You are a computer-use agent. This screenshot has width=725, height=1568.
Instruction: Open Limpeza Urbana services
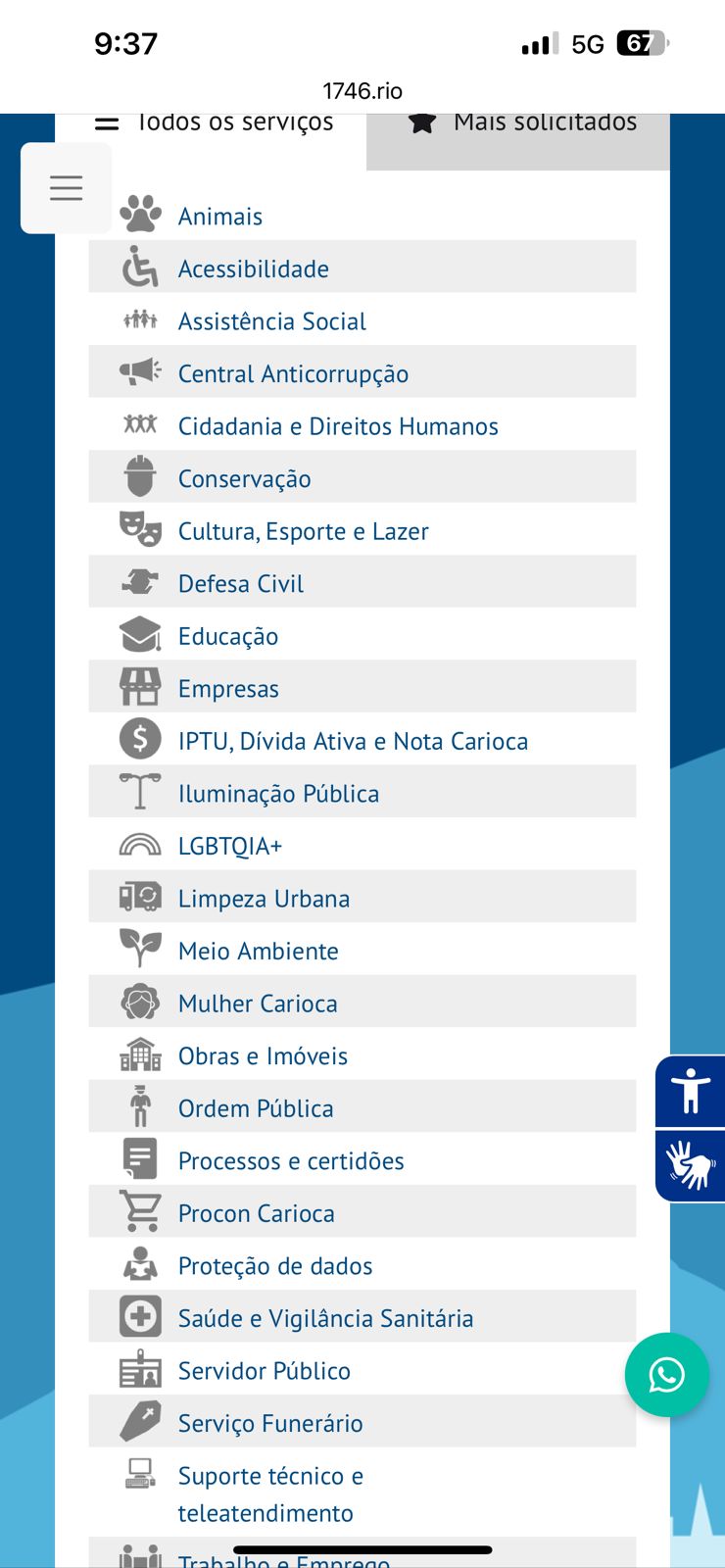[264, 899]
